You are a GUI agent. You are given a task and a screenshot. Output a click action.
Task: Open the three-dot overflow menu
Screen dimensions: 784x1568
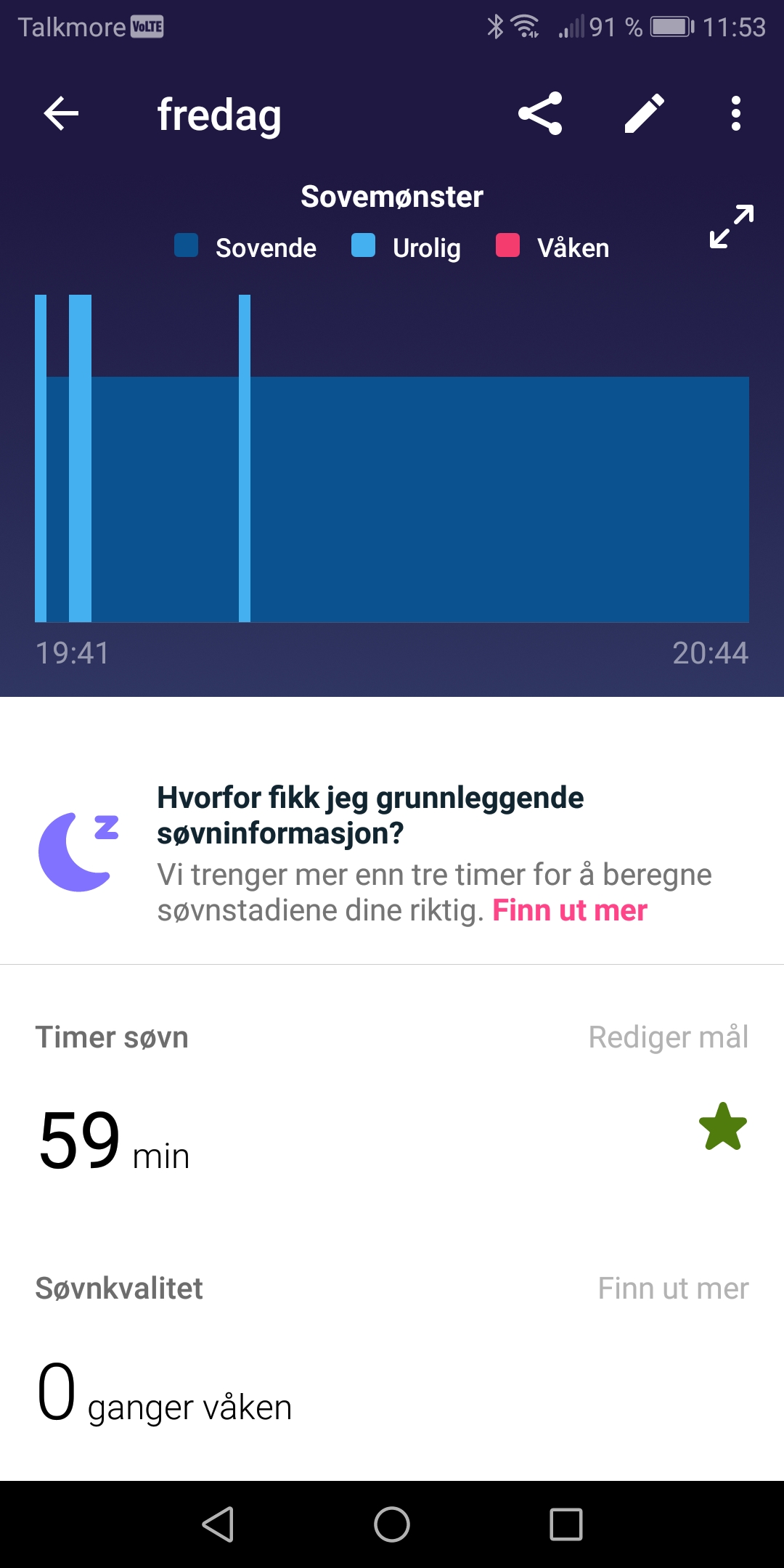(736, 113)
